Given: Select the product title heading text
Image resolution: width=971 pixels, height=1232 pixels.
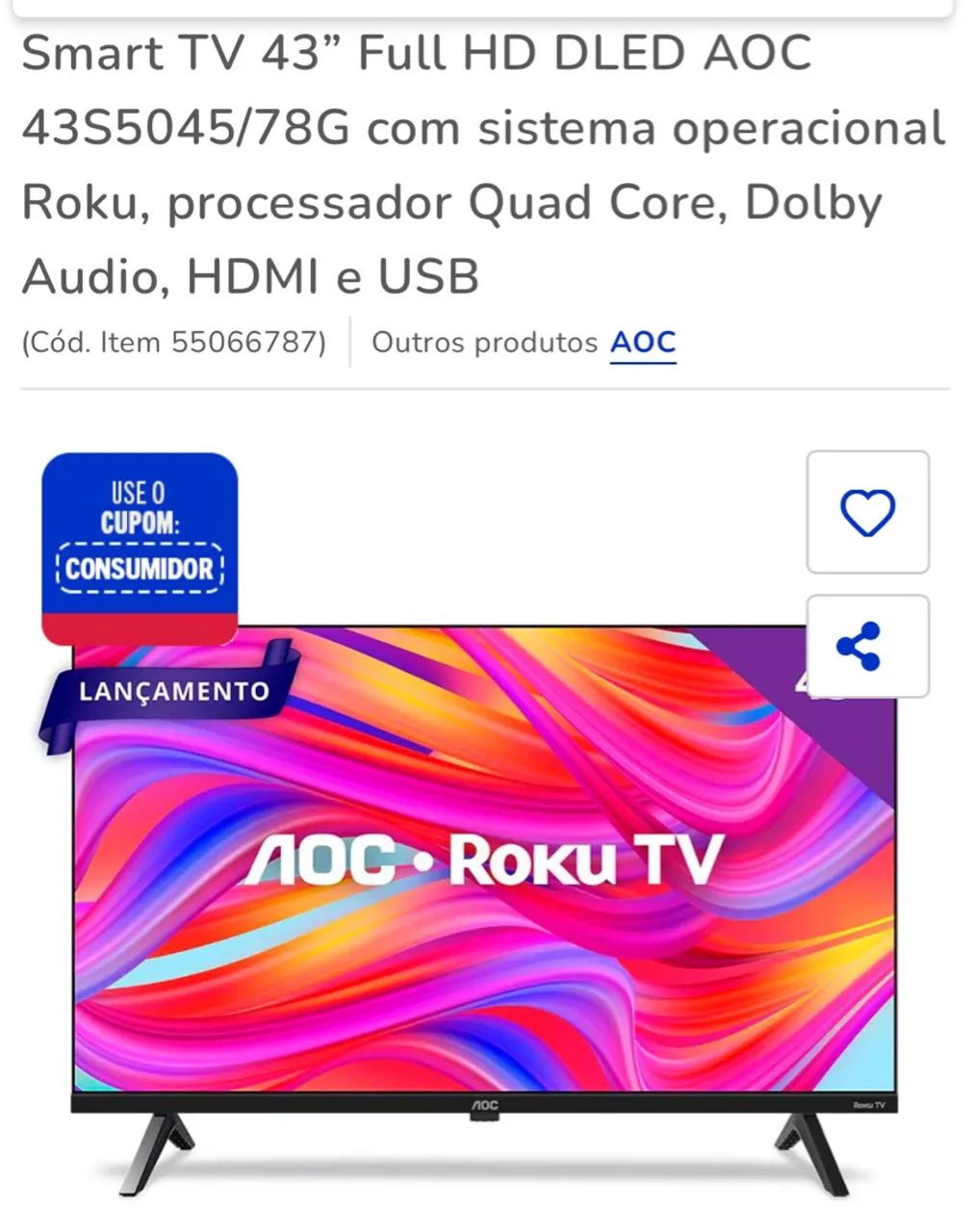Looking at the screenshot, I should click(481, 164).
